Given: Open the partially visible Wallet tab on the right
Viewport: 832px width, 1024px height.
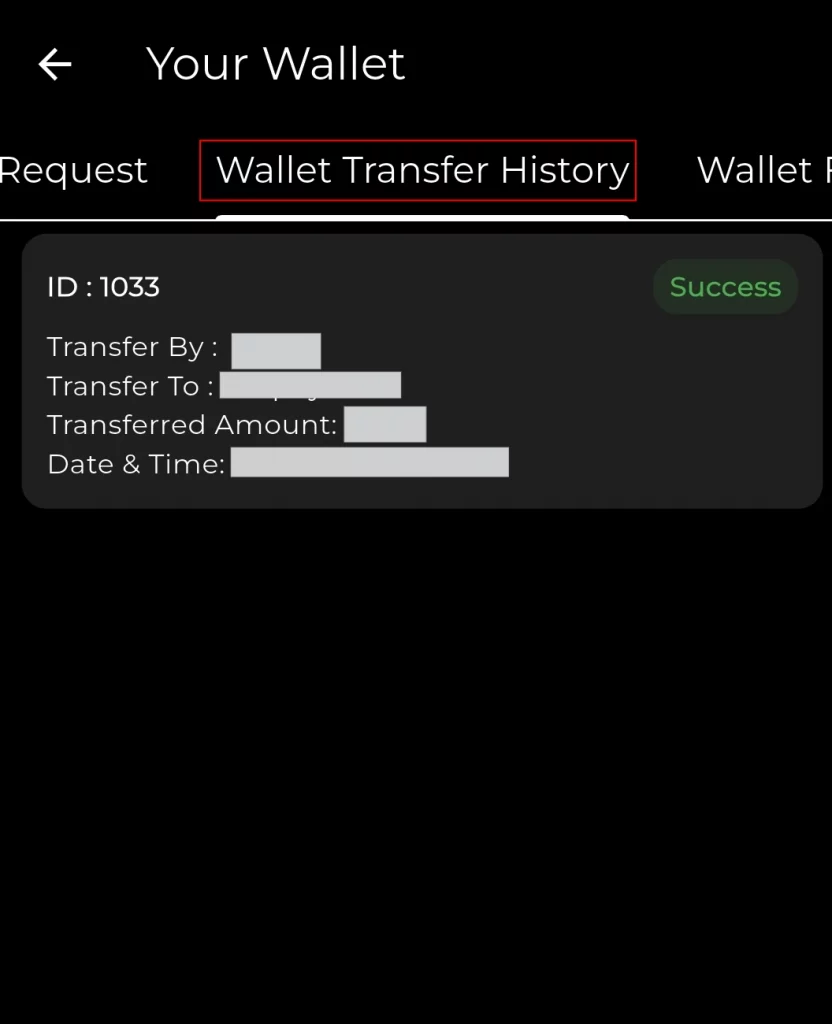Looking at the screenshot, I should tap(764, 171).
